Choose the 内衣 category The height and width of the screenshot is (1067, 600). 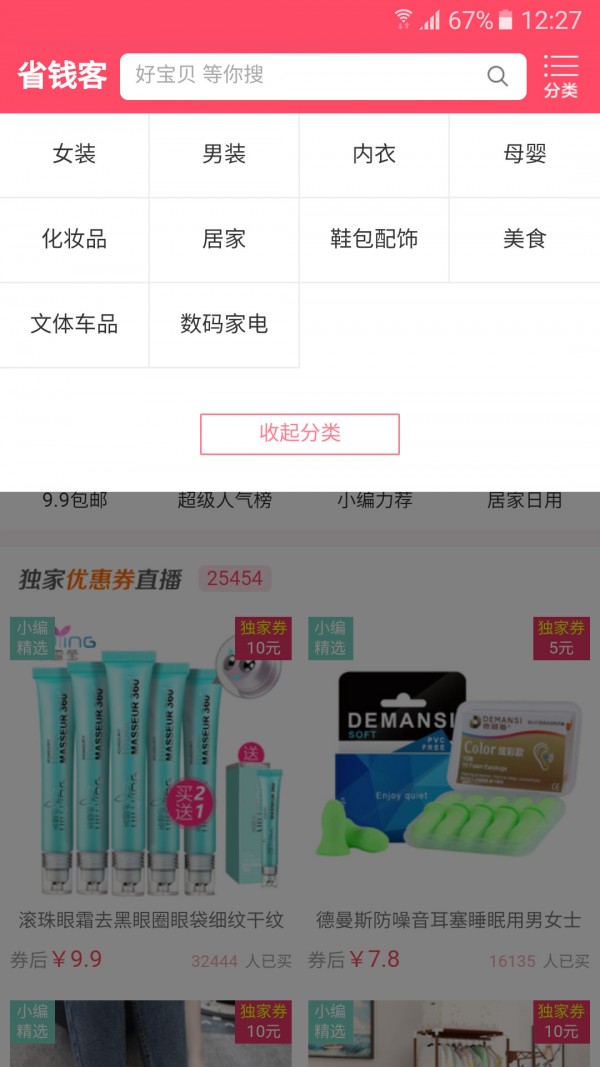(x=374, y=155)
